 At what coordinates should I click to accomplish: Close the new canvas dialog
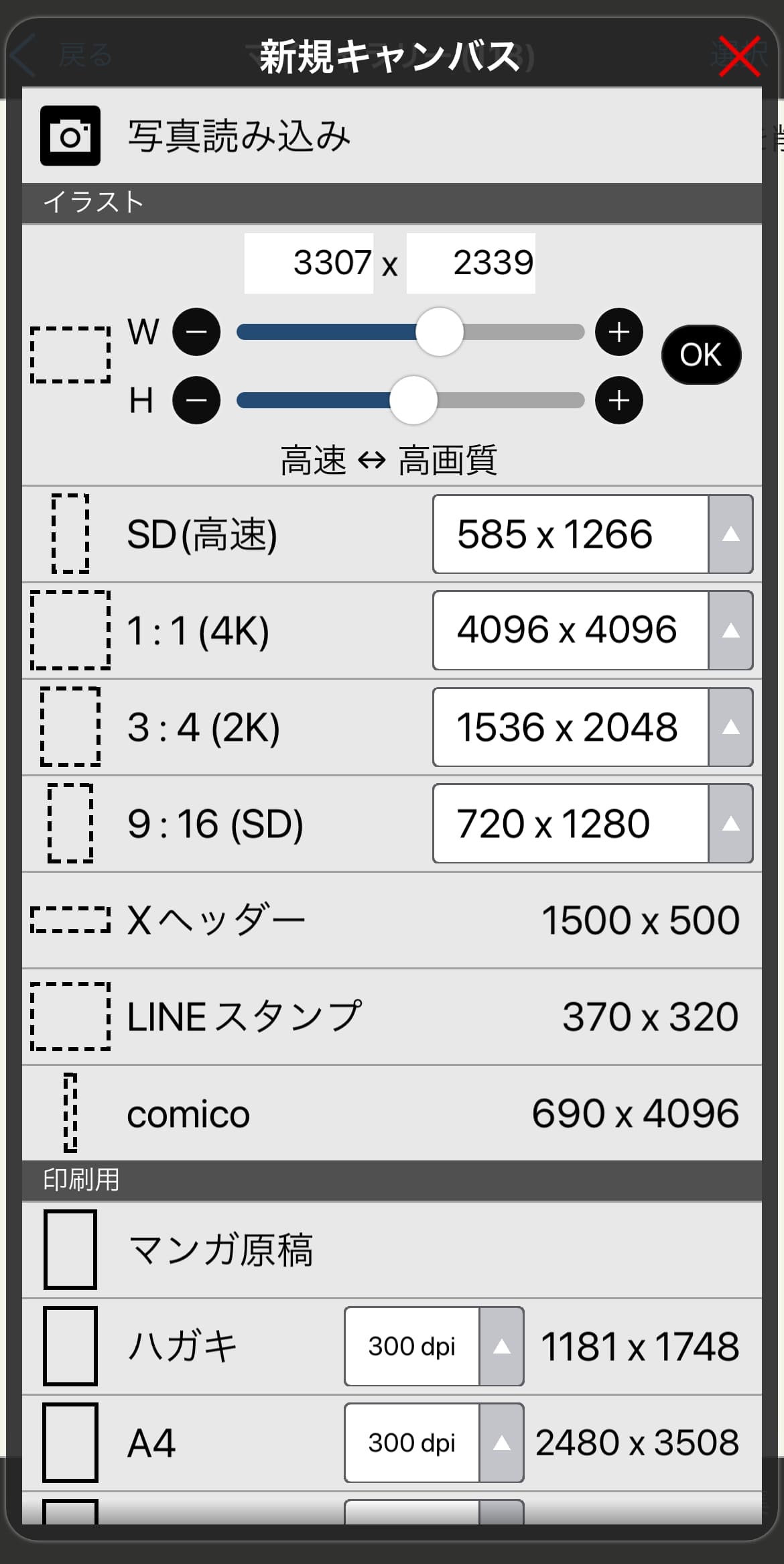(738, 57)
